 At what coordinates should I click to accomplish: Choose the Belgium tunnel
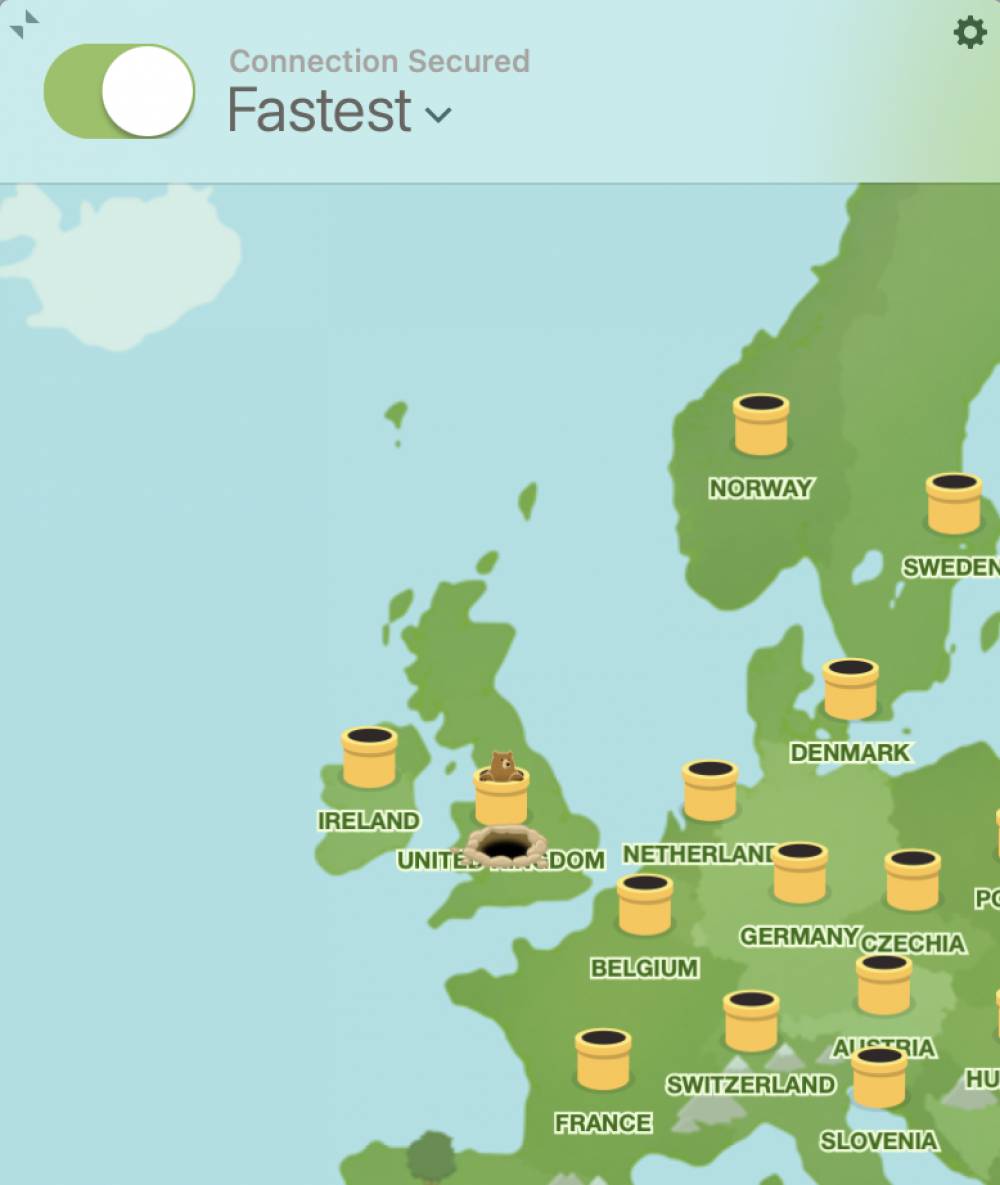645,906
